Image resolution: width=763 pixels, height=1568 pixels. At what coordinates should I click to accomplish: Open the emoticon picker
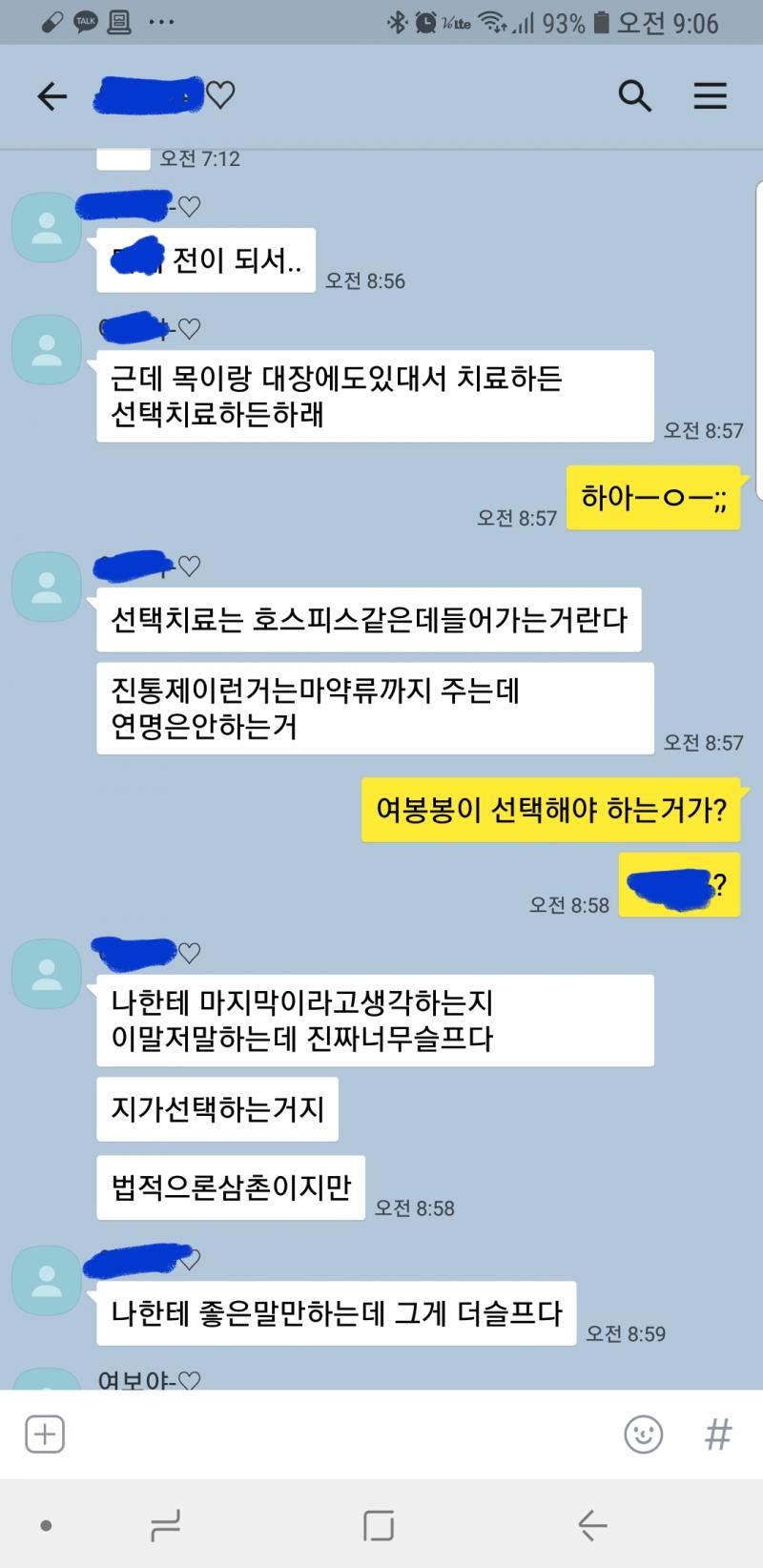point(643,1434)
